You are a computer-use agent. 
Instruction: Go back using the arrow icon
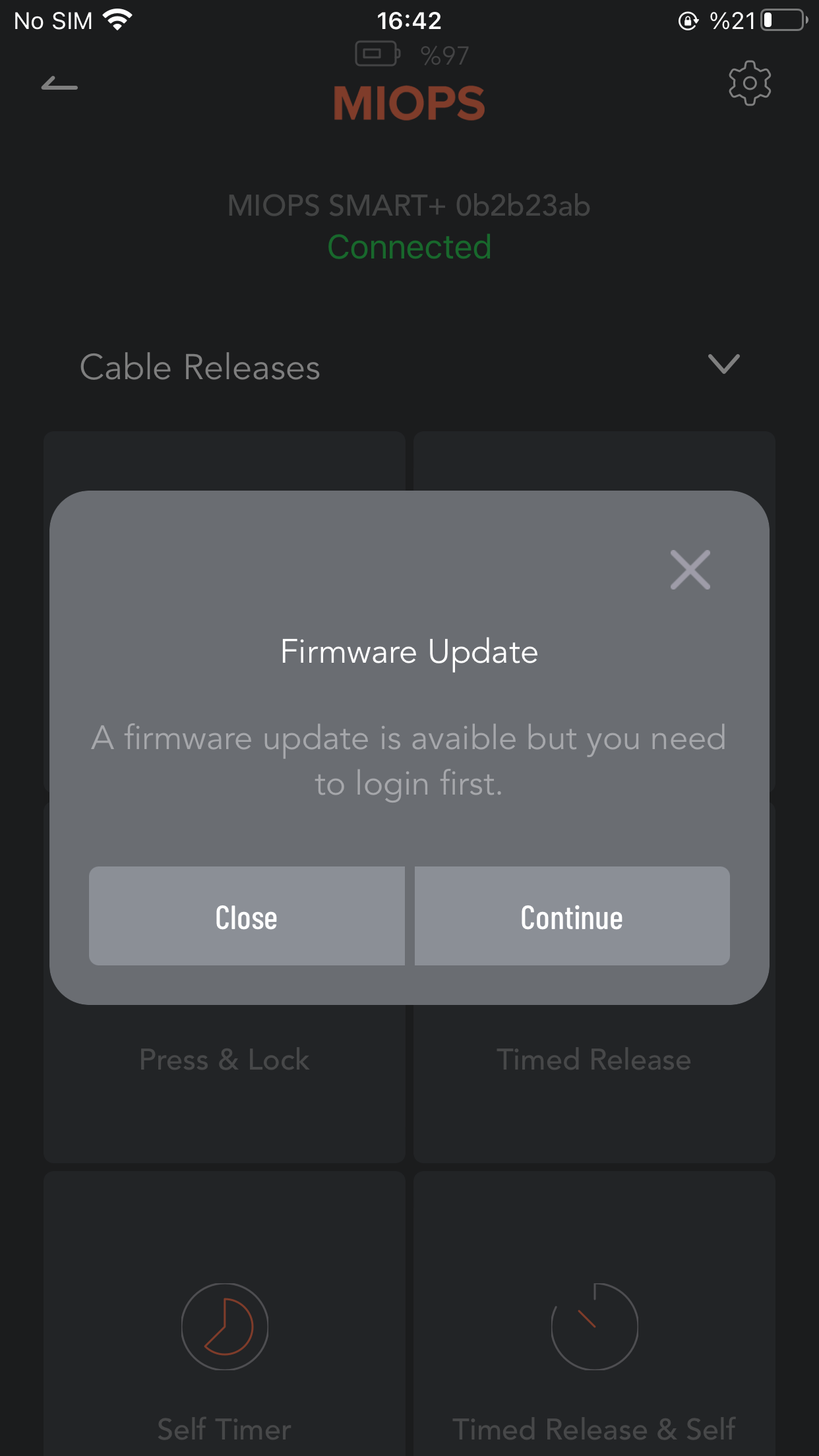point(59,84)
